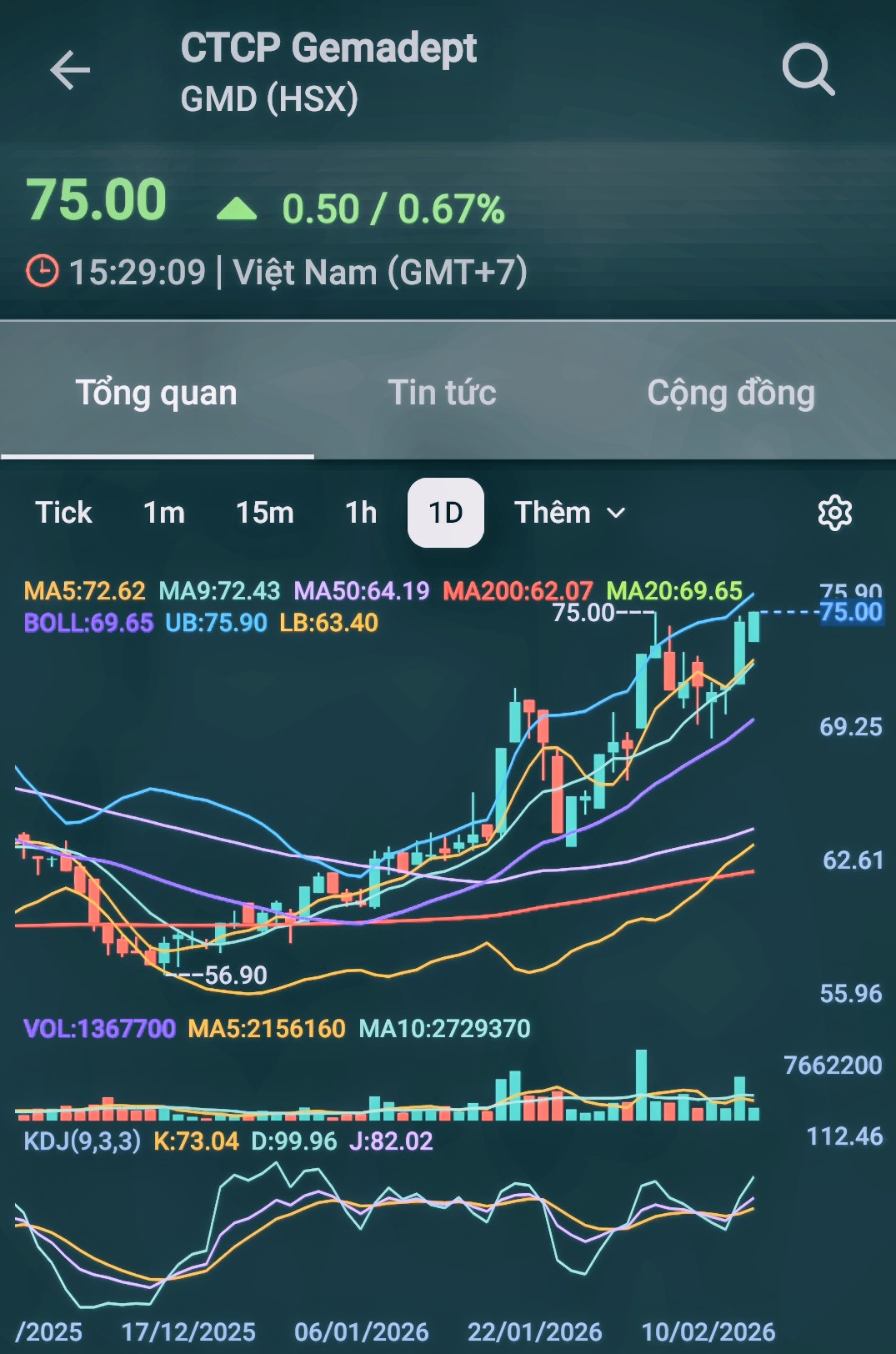Image resolution: width=896 pixels, height=1354 pixels.
Task: Switch to the Tổng quan tab
Action: [157, 393]
